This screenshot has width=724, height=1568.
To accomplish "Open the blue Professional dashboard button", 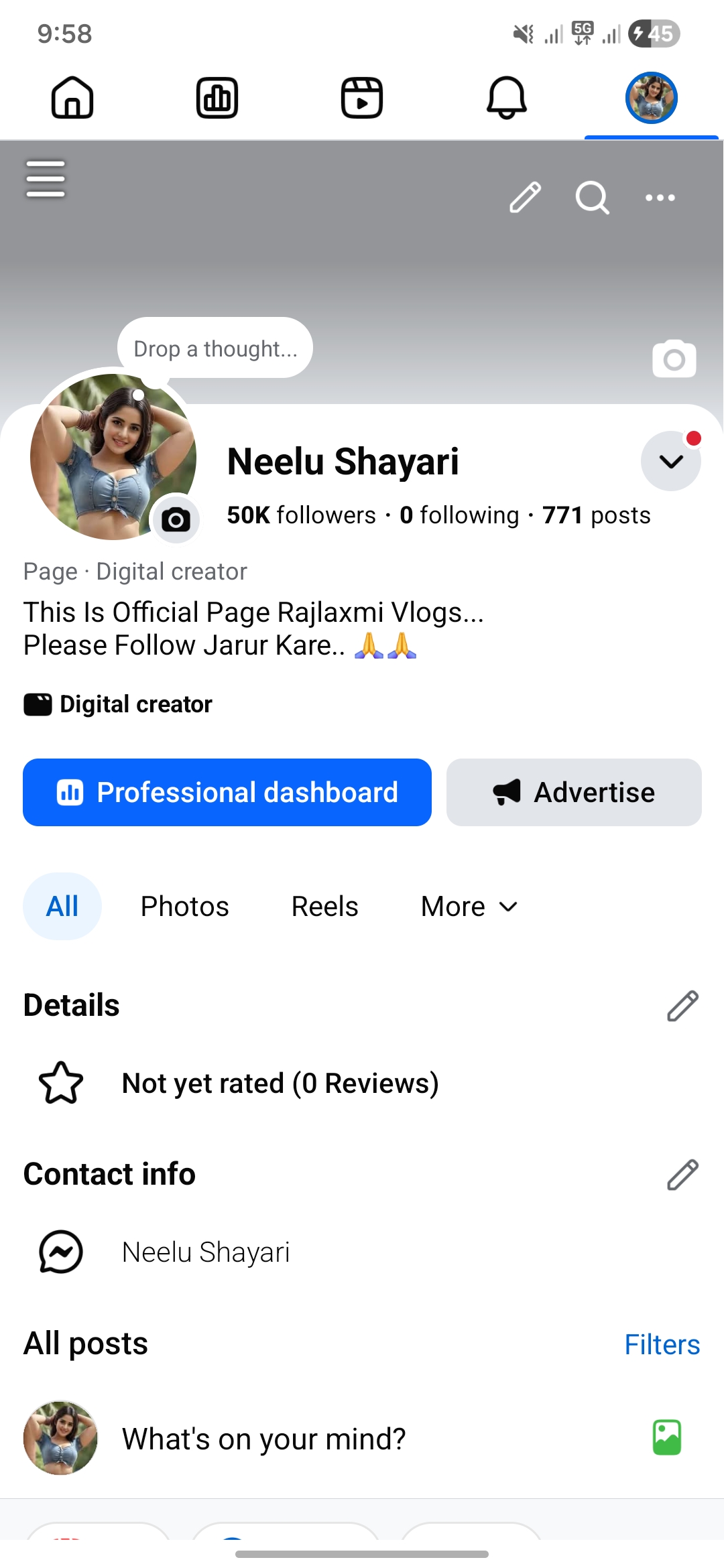I will coord(227,792).
